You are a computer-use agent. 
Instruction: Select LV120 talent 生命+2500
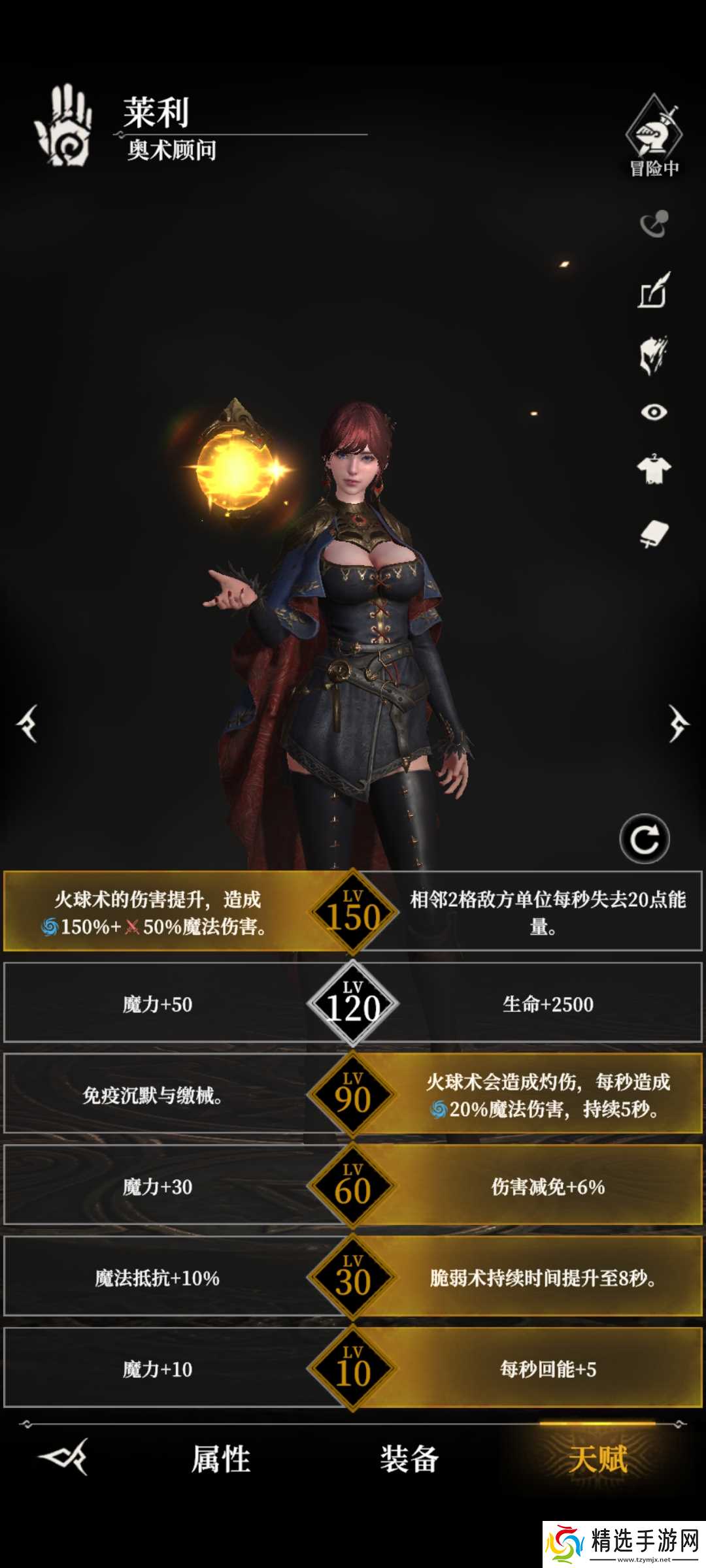548,1004
